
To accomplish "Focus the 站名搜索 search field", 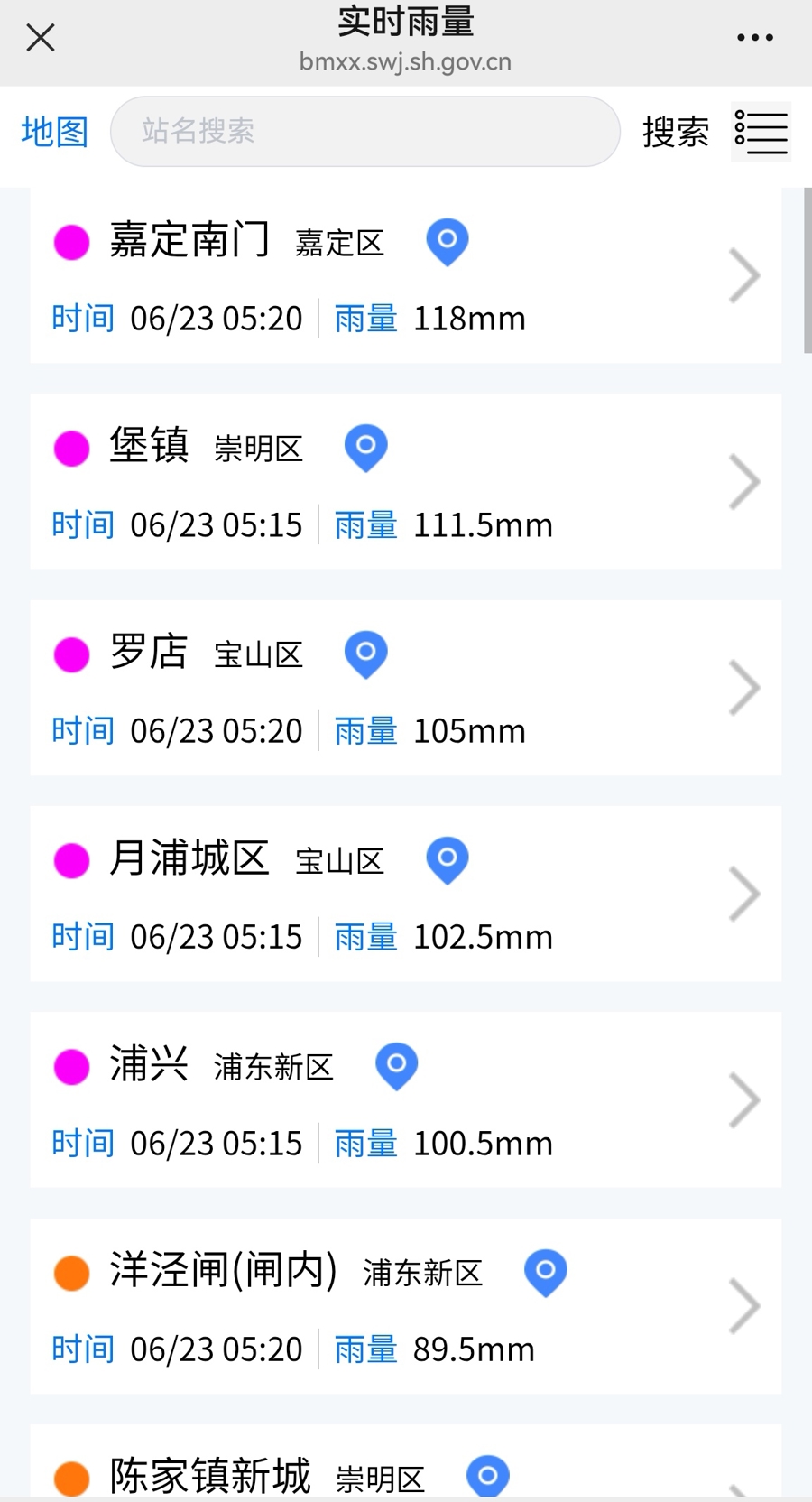I will coord(364,132).
